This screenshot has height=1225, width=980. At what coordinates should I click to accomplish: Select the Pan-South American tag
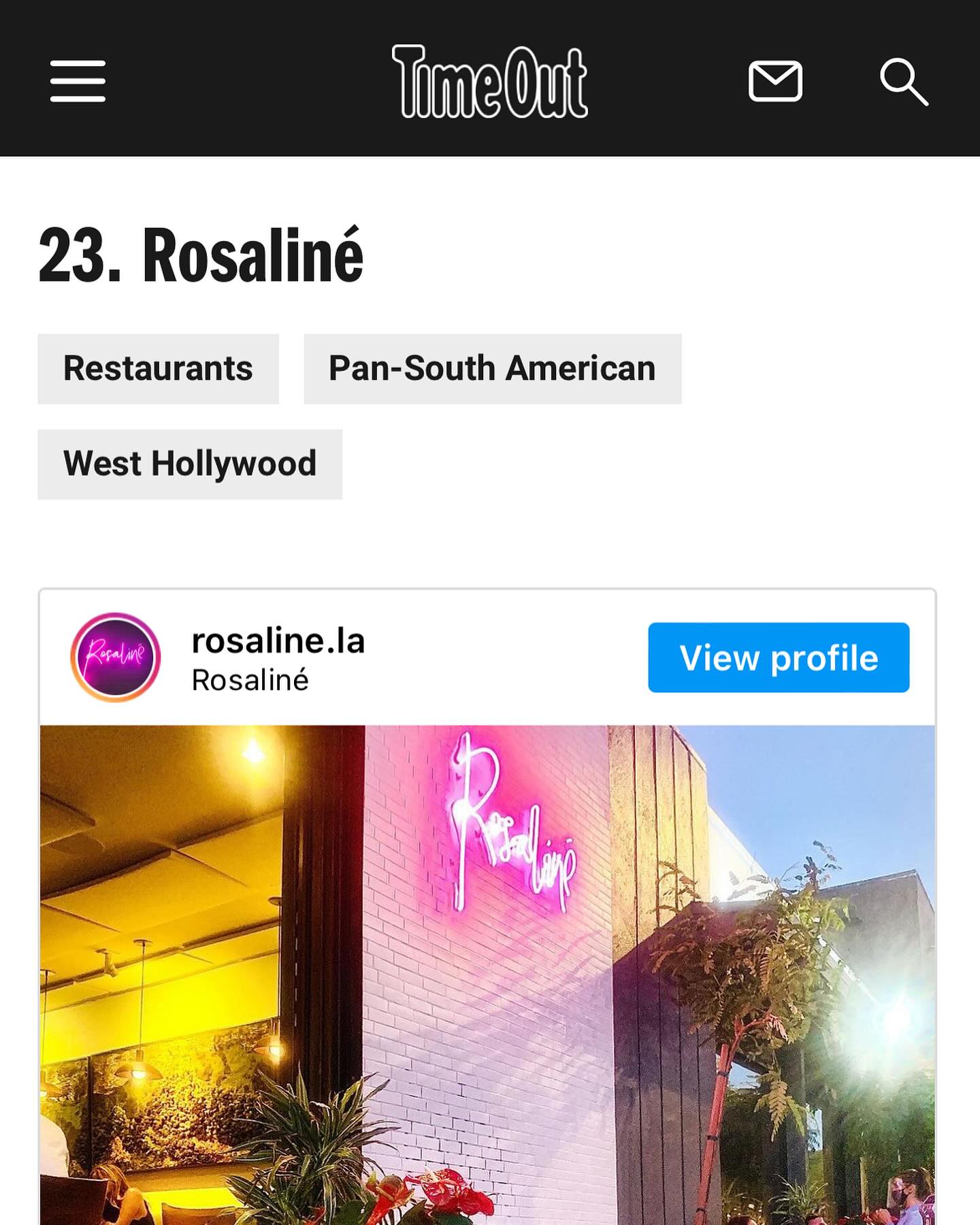(x=492, y=369)
